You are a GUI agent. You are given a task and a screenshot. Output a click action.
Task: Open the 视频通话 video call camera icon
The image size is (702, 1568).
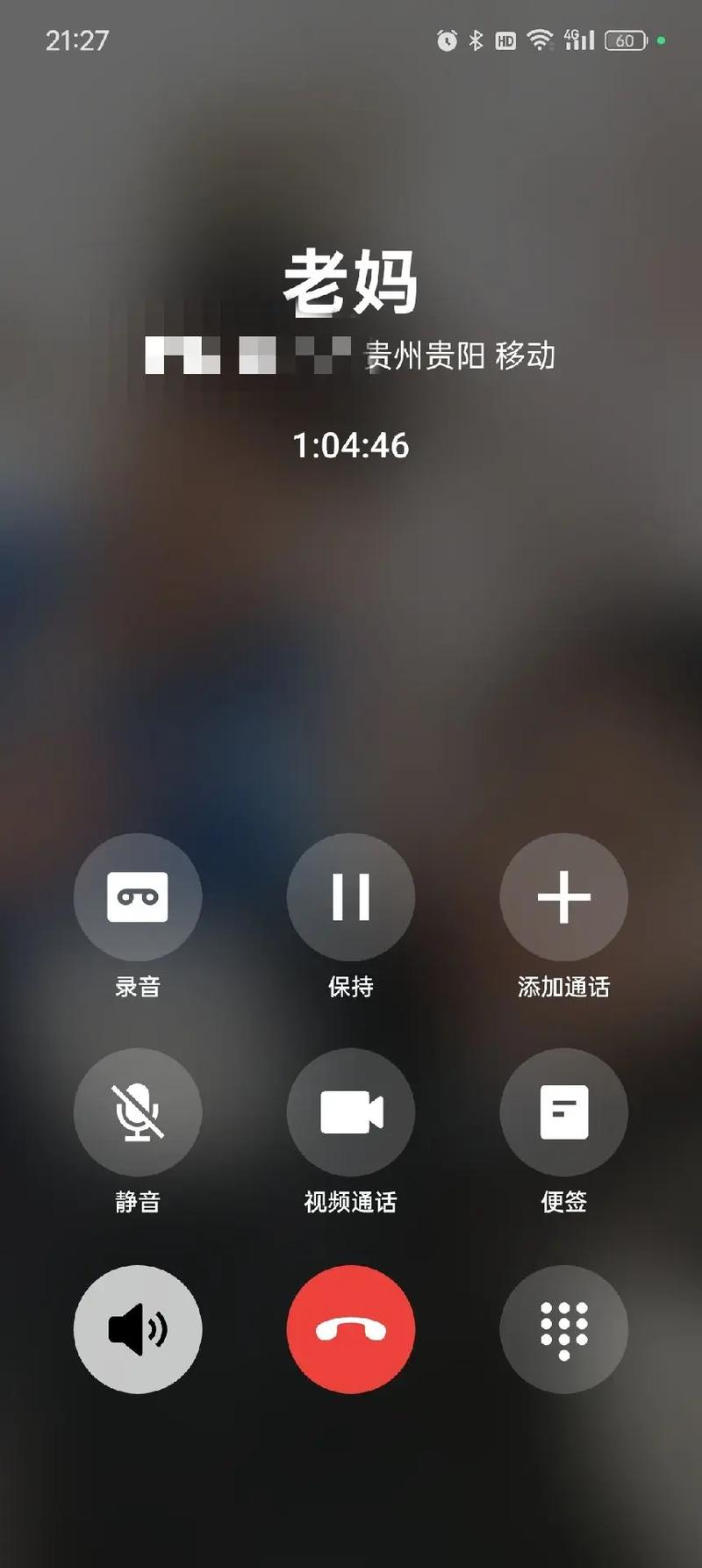[351, 1111]
